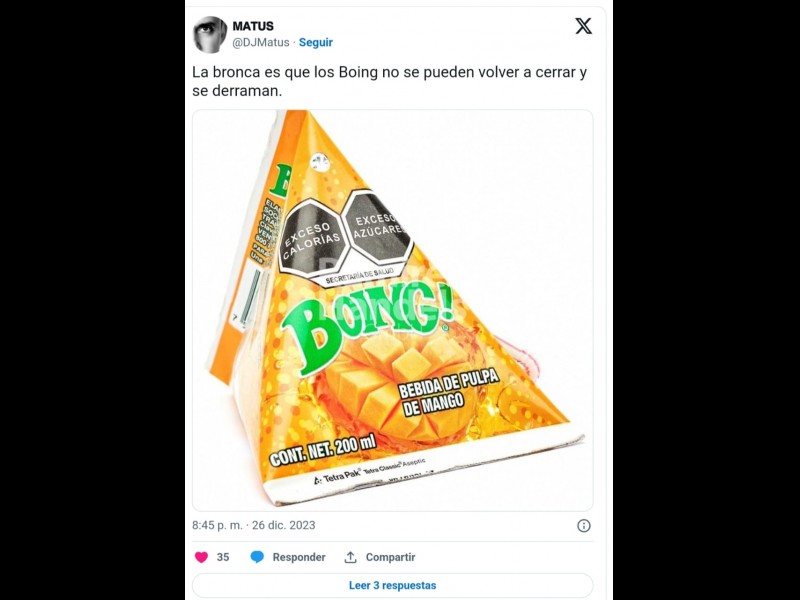The height and width of the screenshot is (600, 800).
Task: Open the X logo to view on X
Action: tap(584, 27)
